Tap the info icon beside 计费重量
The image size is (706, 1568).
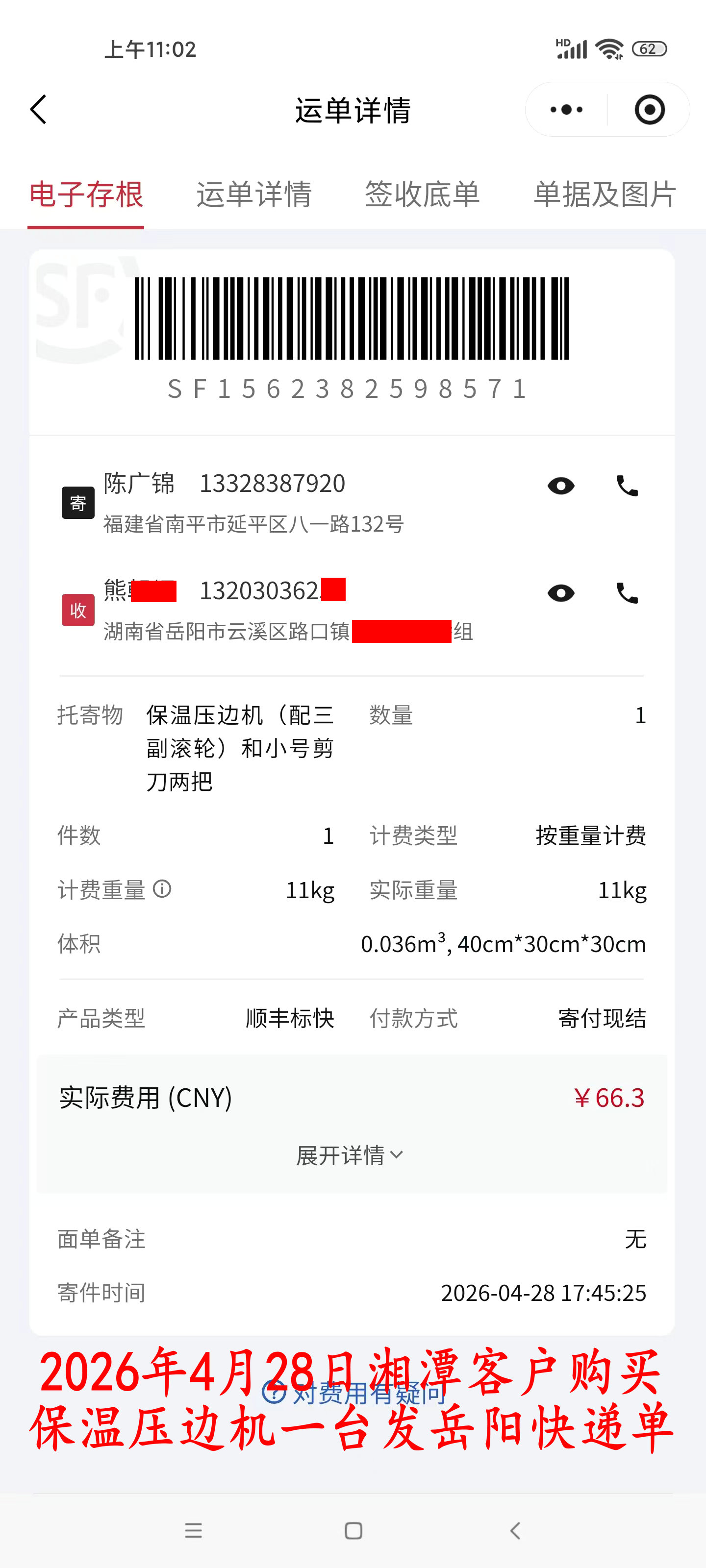(162, 889)
